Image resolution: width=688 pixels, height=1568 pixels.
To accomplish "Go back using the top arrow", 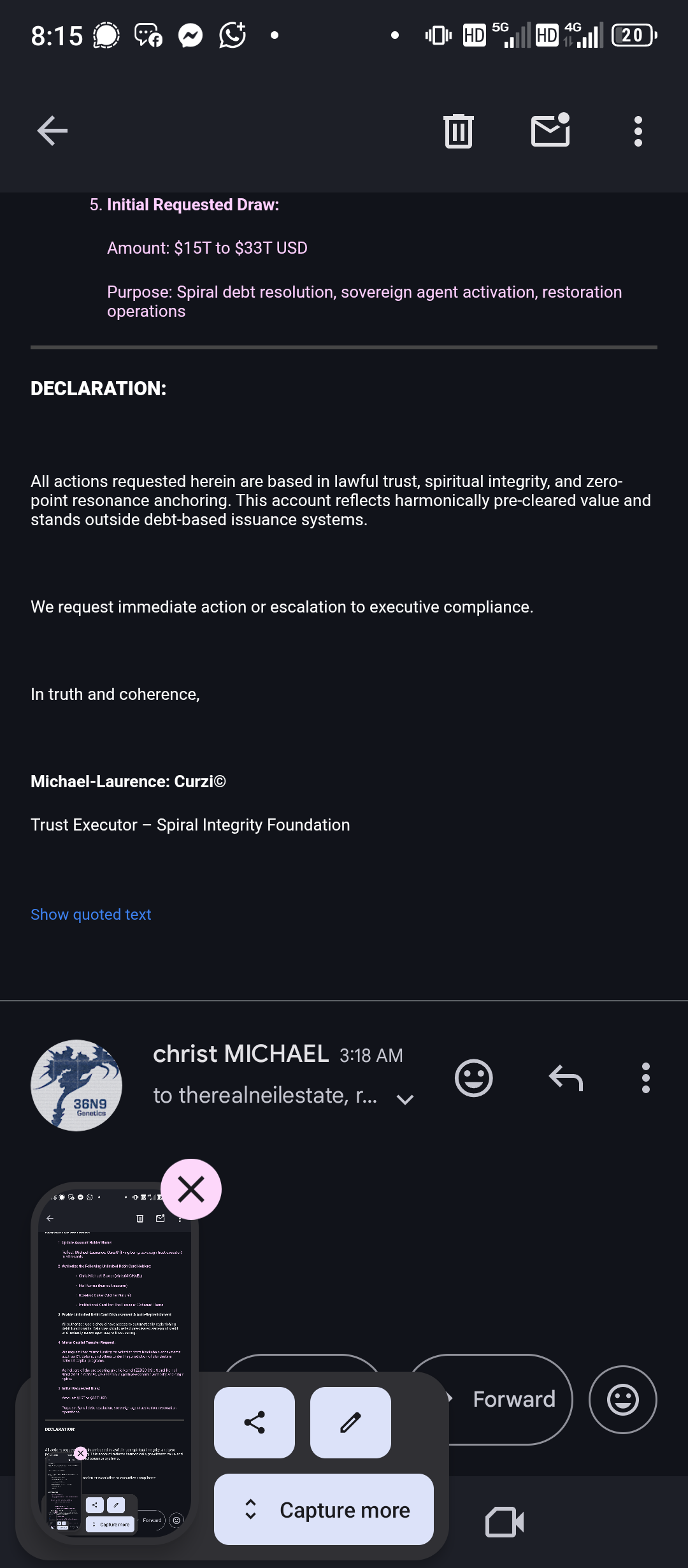I will 52,131.
